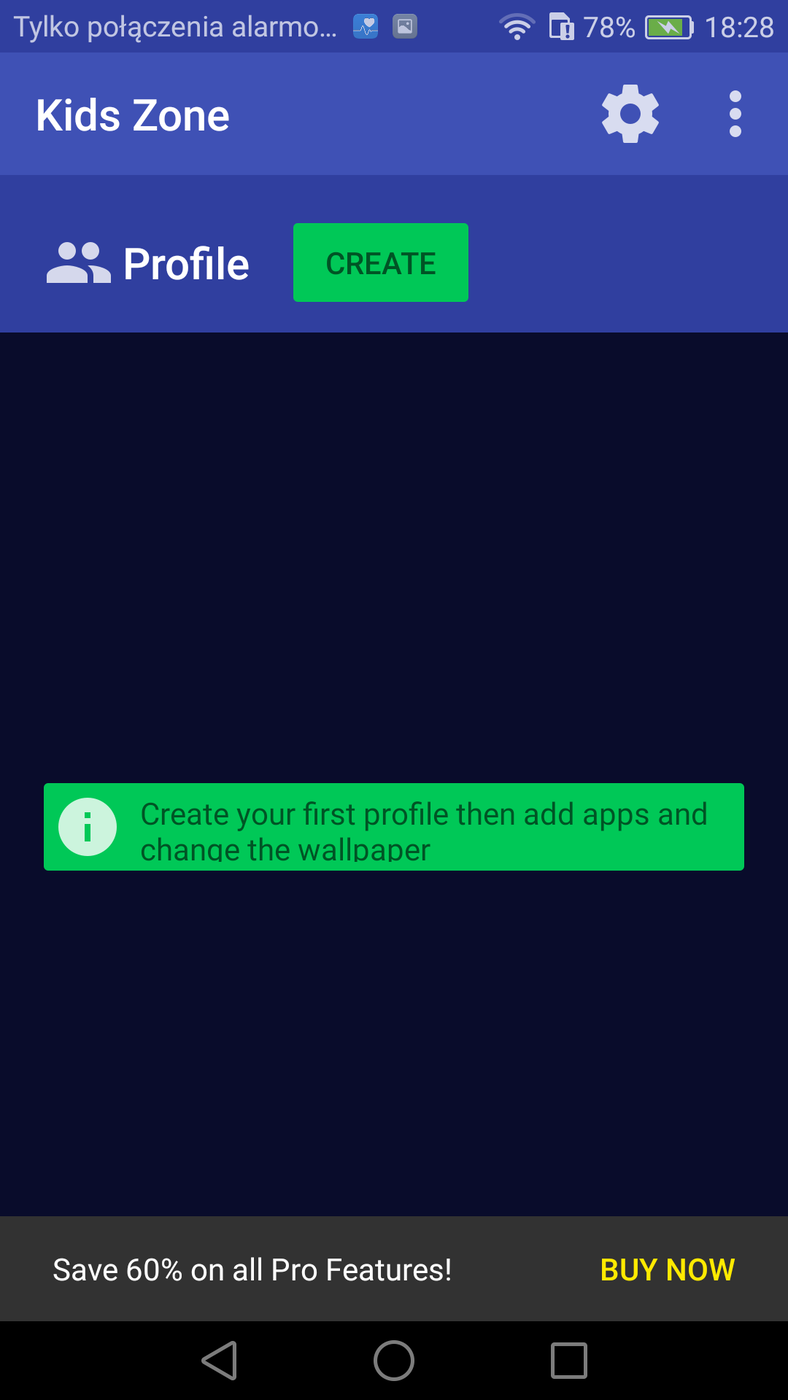
Task: Tap Buy Now for Pro Features
Action: (667, 1270)
